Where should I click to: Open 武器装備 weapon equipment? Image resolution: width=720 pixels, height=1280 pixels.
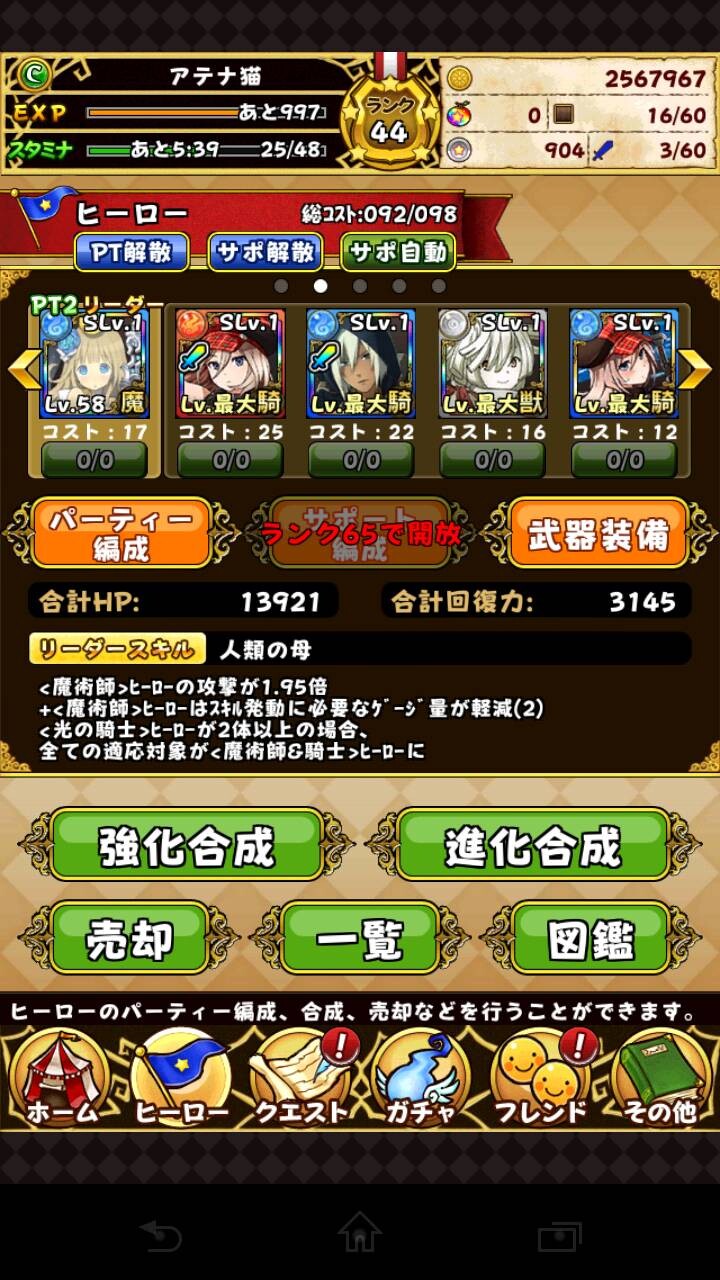coord(598,533)
